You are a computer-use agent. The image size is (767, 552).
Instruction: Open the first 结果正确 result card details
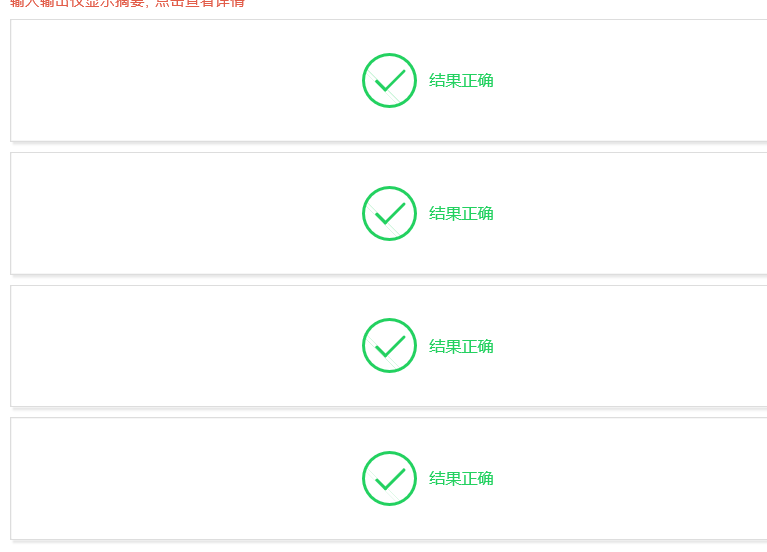click(x=427, y=80)
